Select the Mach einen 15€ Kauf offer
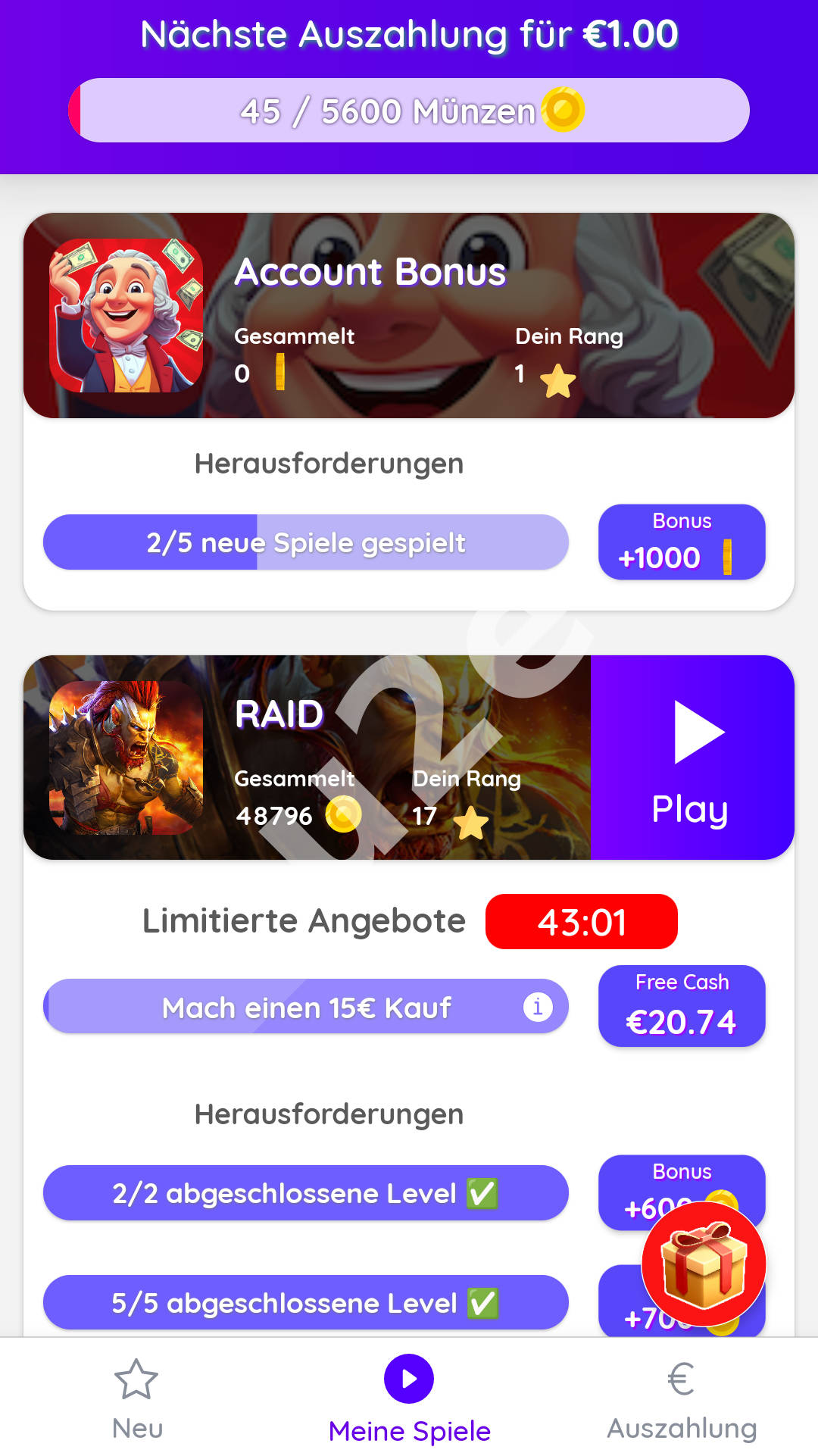Viewport: 818px width, 1456px height. click(306, 1007)
